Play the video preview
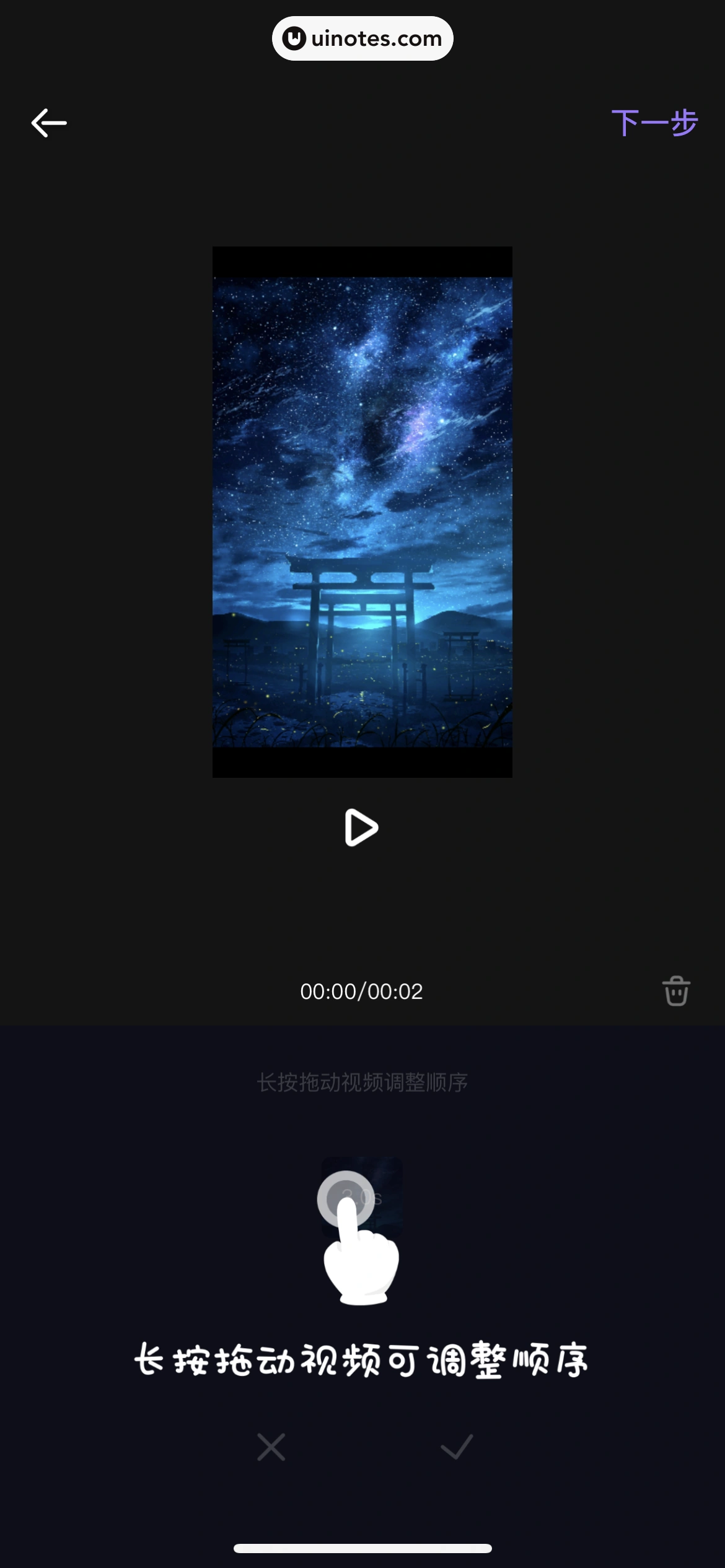725x1568 pixels. coord(361,827)
